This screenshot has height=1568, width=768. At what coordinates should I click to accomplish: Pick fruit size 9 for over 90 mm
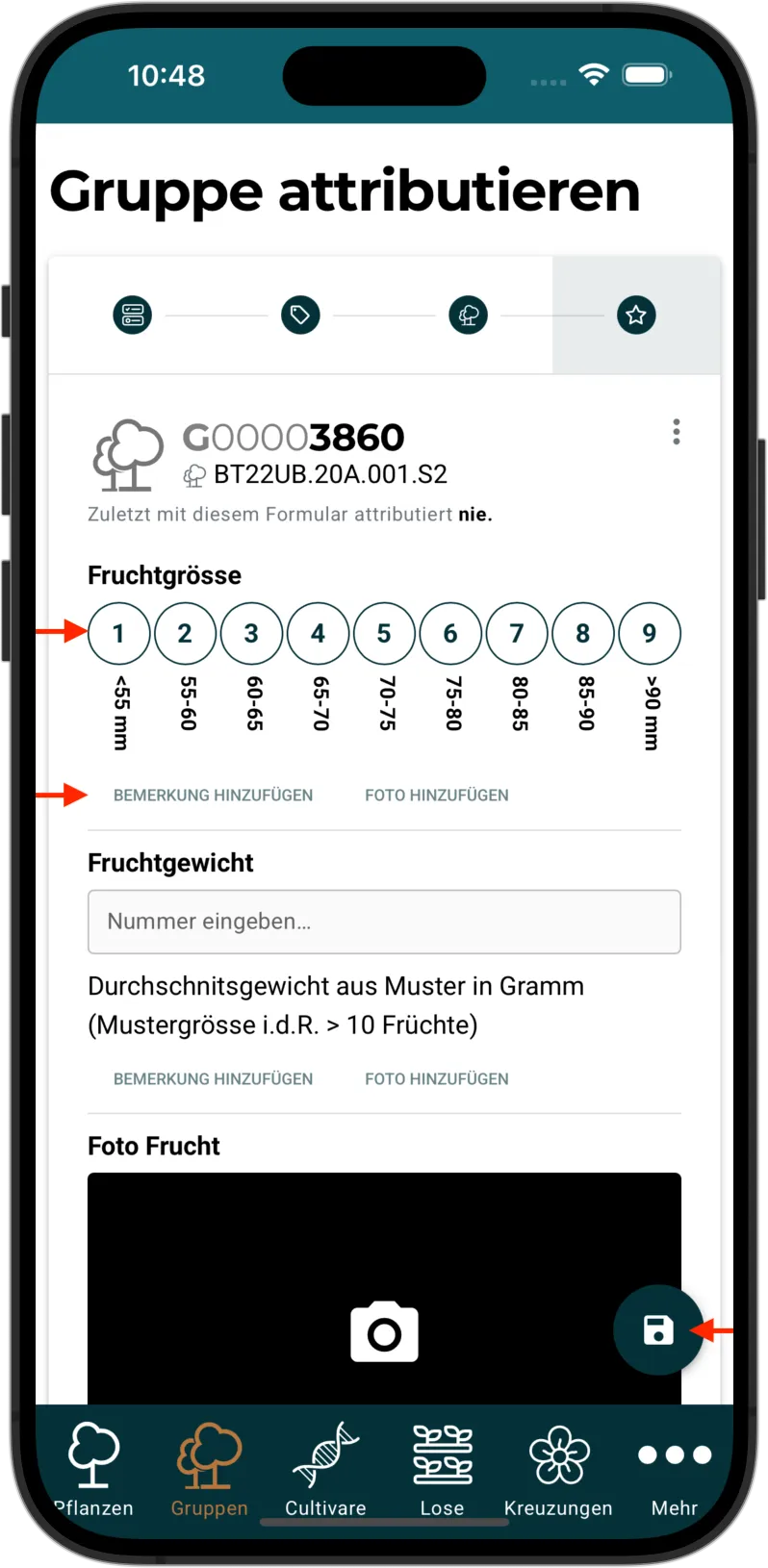pyautogui.click(x=650, y=633)
